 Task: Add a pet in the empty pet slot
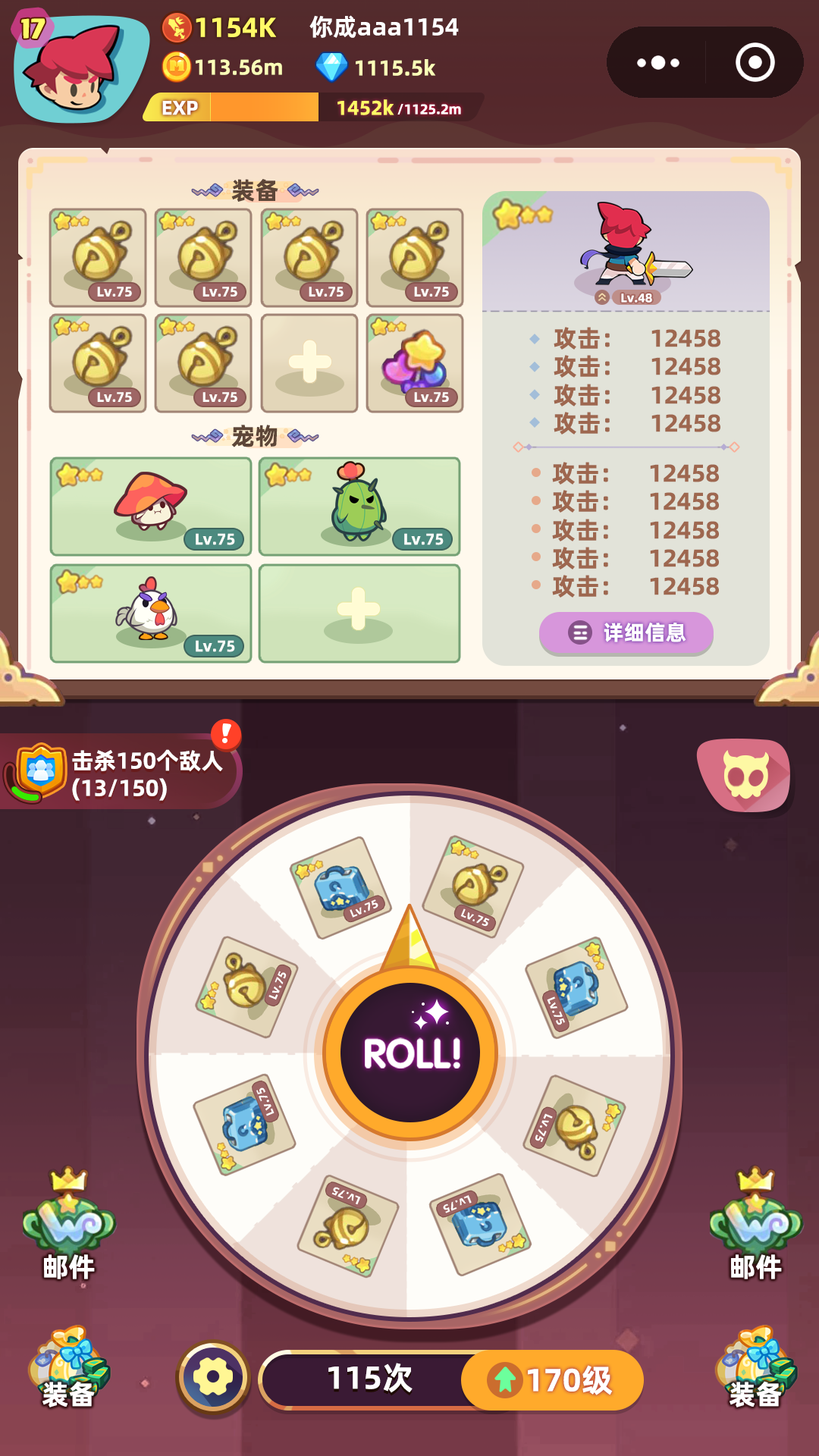pos(359,613)
